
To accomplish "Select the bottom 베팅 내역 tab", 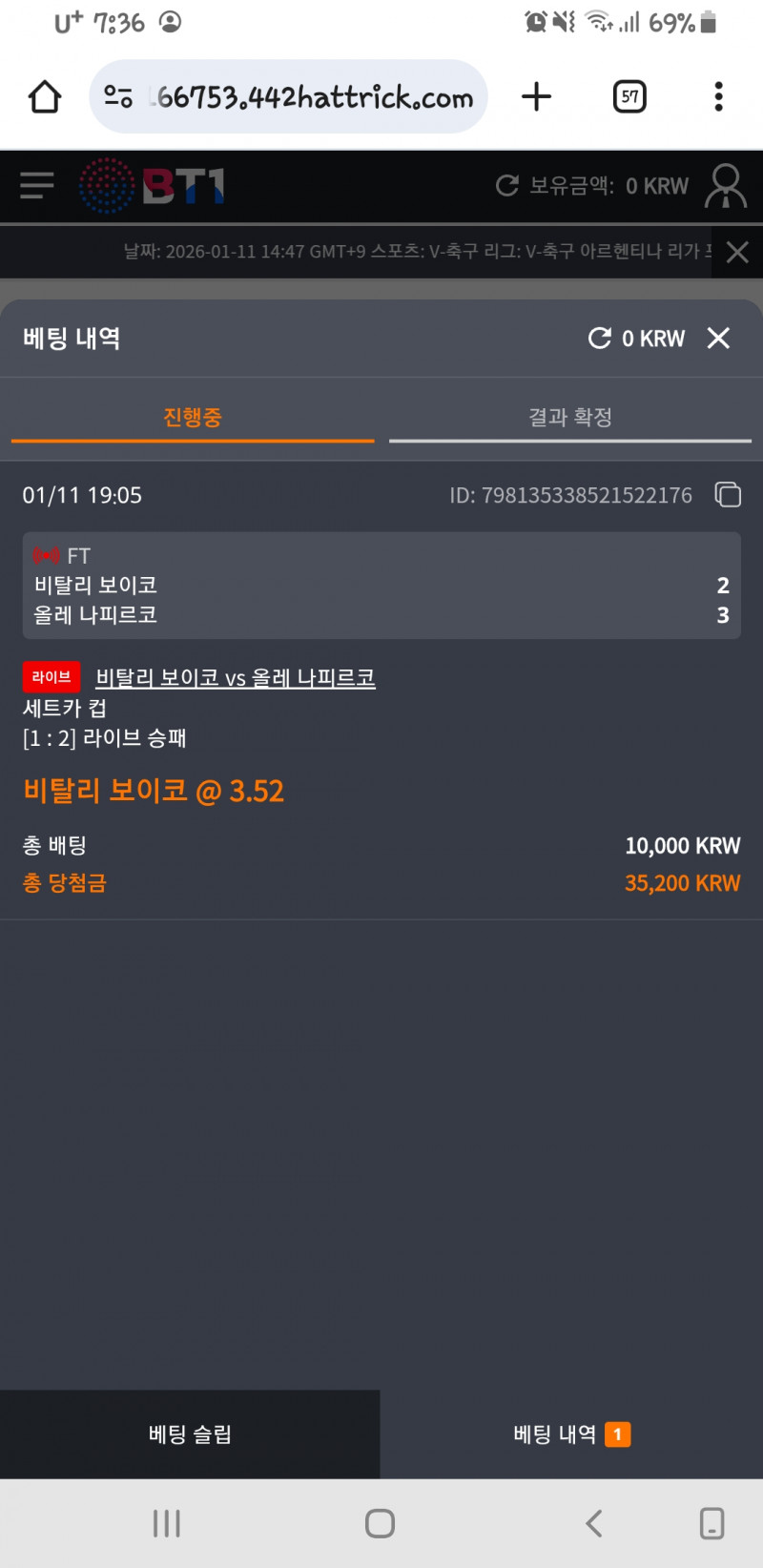I will [x=570, y=1434].
